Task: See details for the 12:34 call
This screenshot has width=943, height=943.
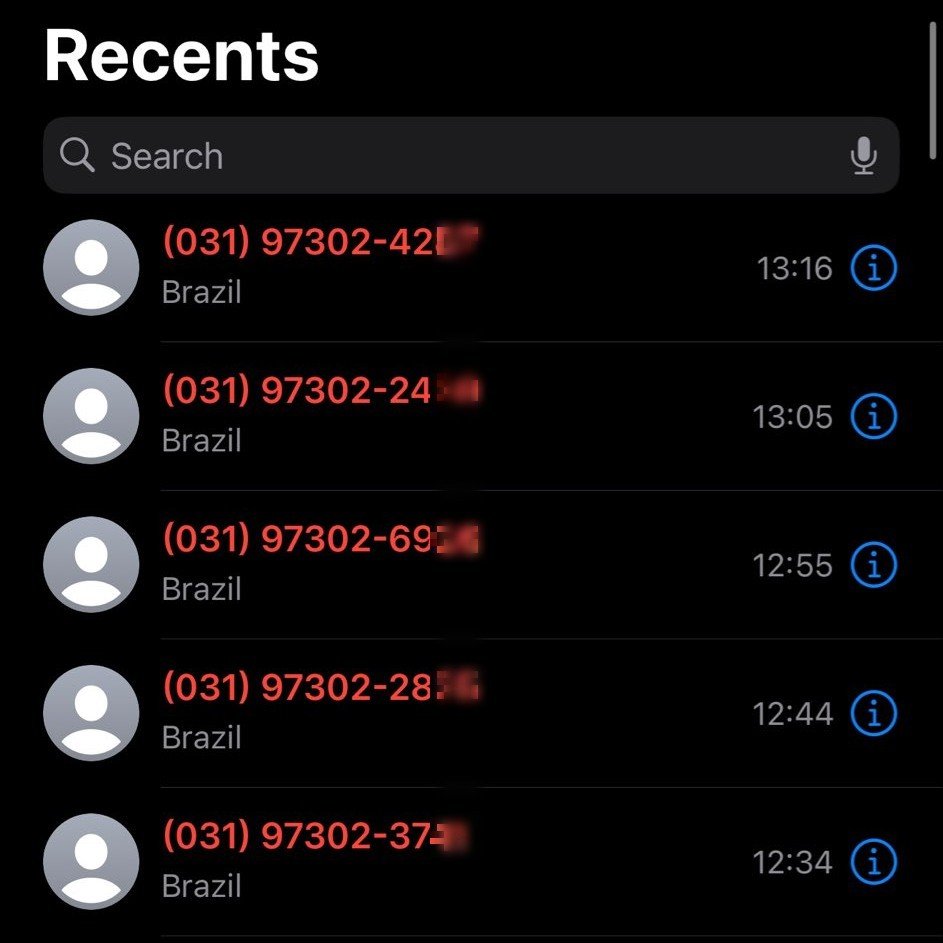Action: click(873, 861)
